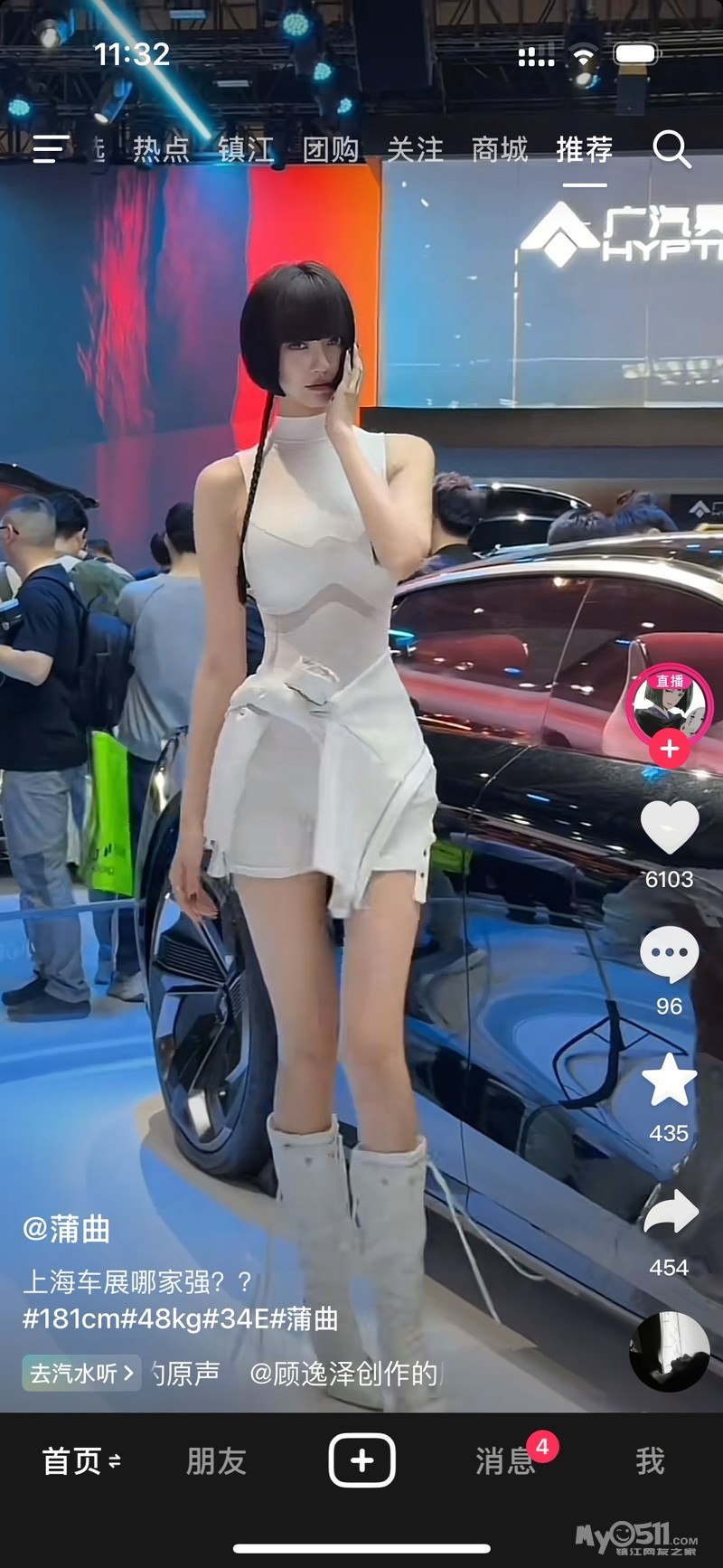723x1568 pixels.
Task: Open the 商城 tab
Action: (500, 149)
